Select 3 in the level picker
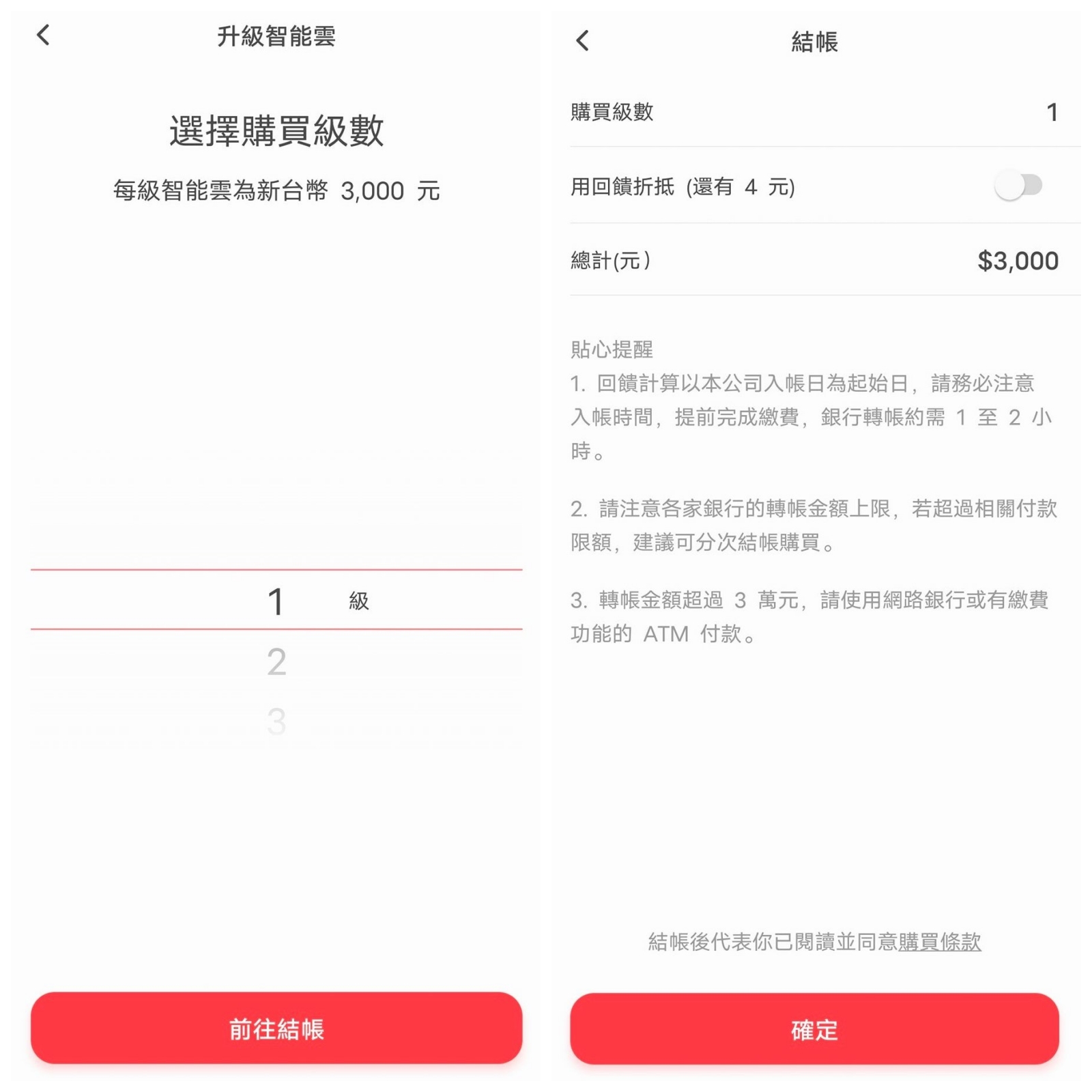 click(276, 721)
